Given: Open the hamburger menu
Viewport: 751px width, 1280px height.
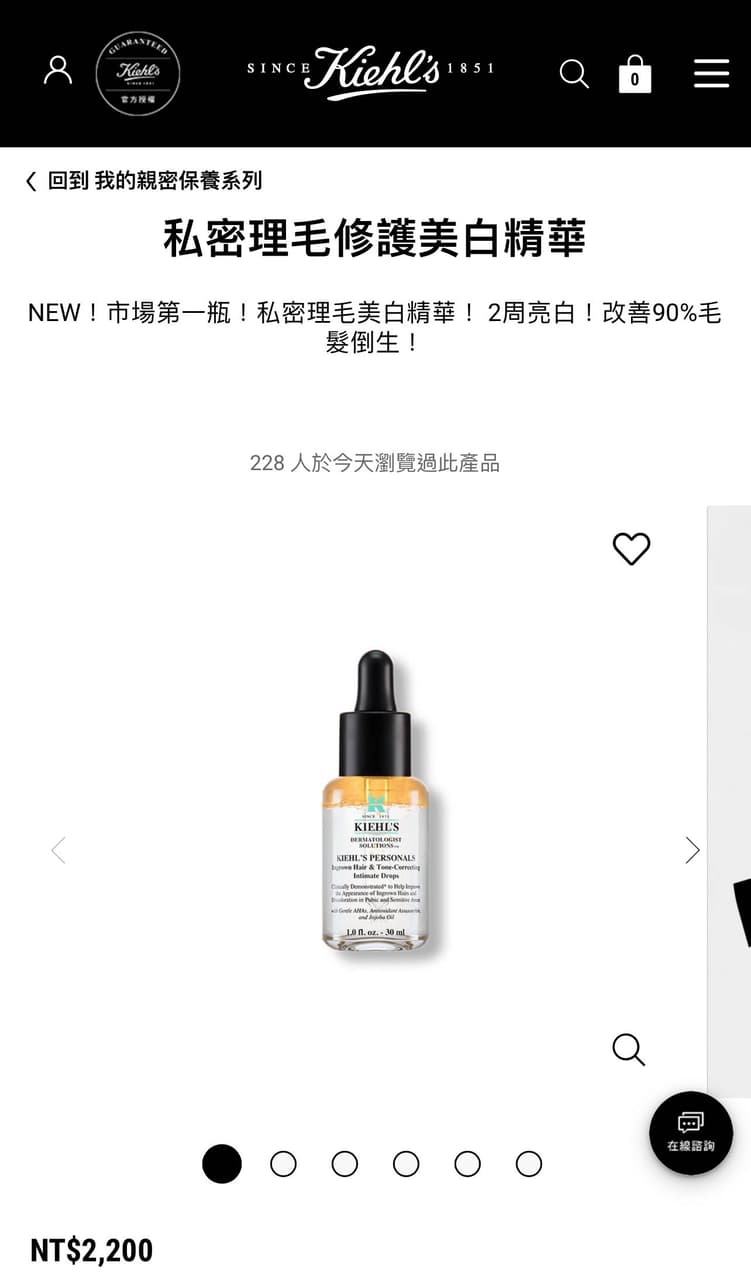Looking at the screenshot, I should pos(711,73).
